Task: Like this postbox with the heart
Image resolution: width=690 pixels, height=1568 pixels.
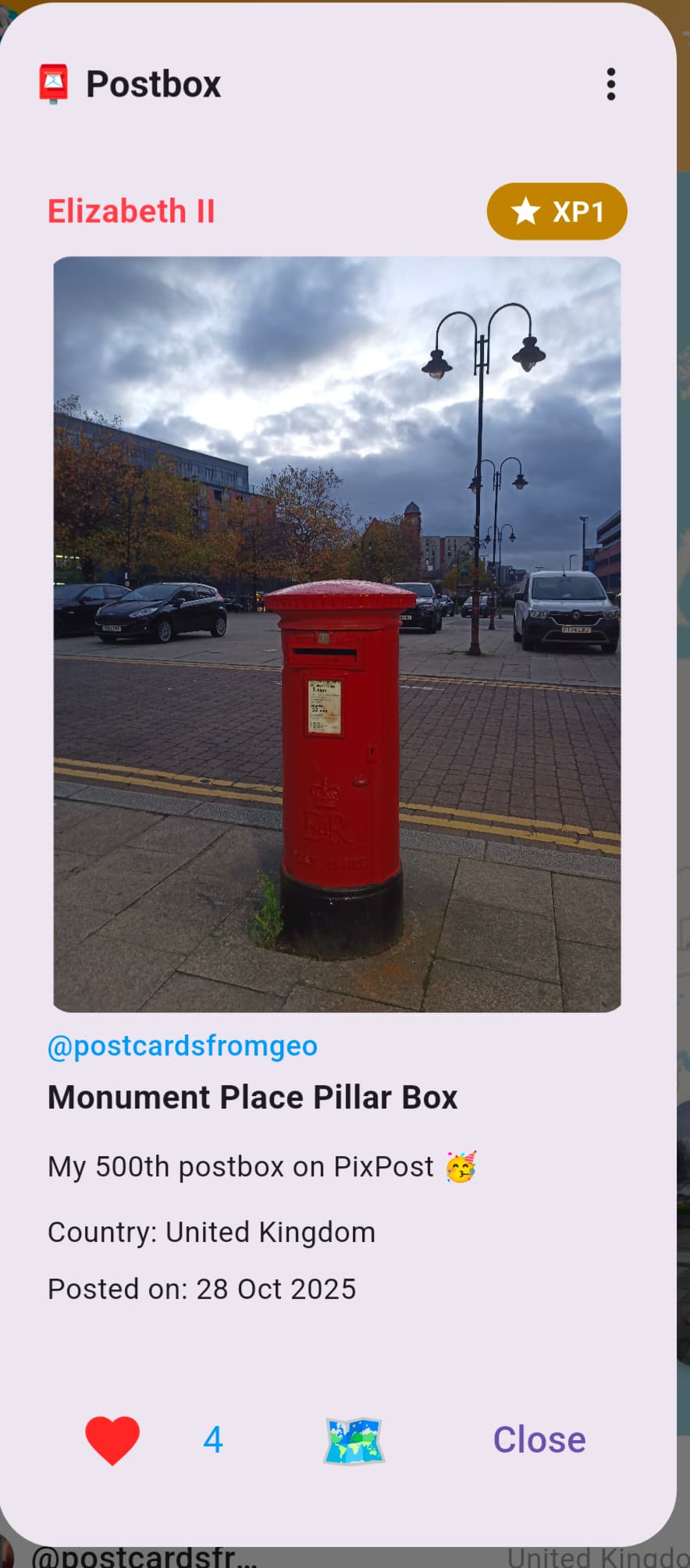Action: (x=112, y=1440)
